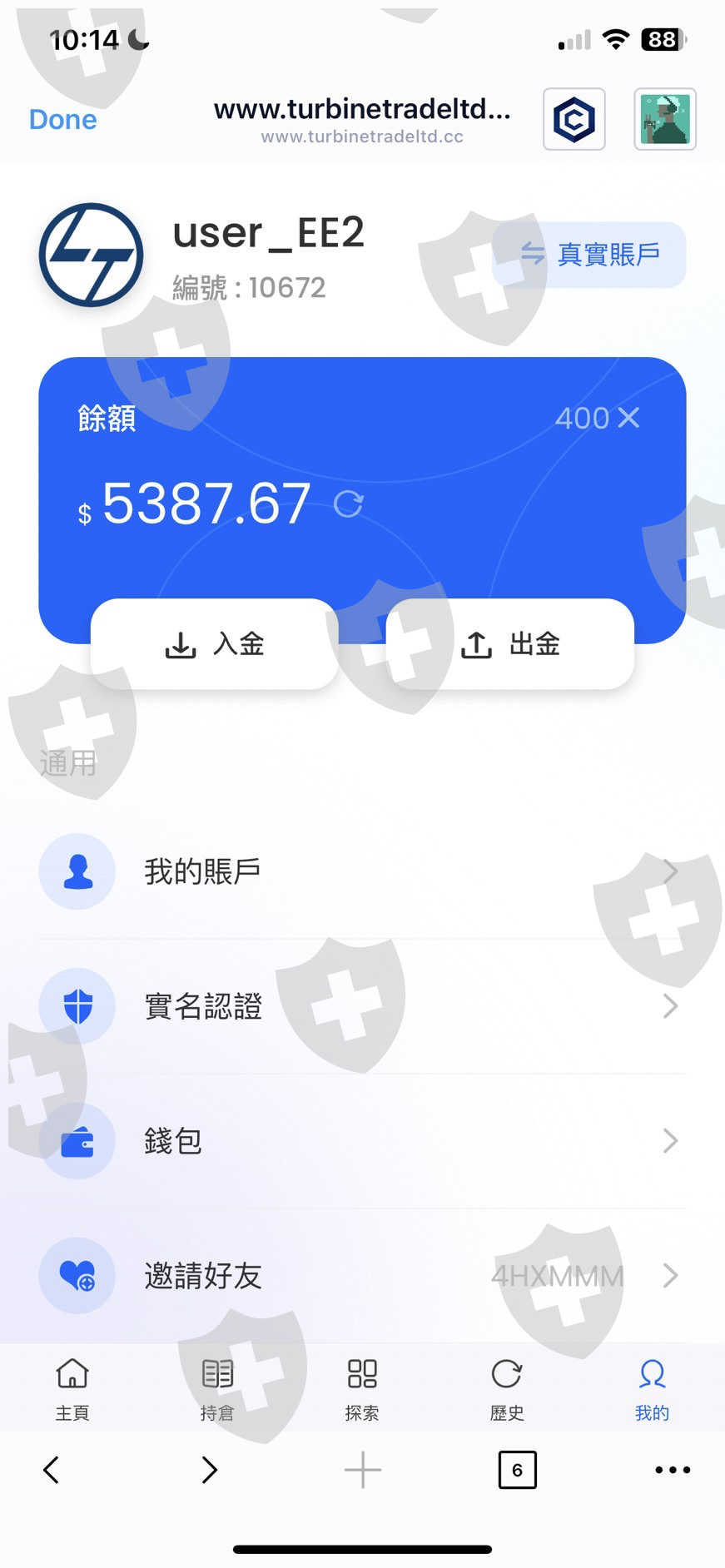725x1568 pixels.
Task: Open a new browser tab
Action: coord(363,1470)
